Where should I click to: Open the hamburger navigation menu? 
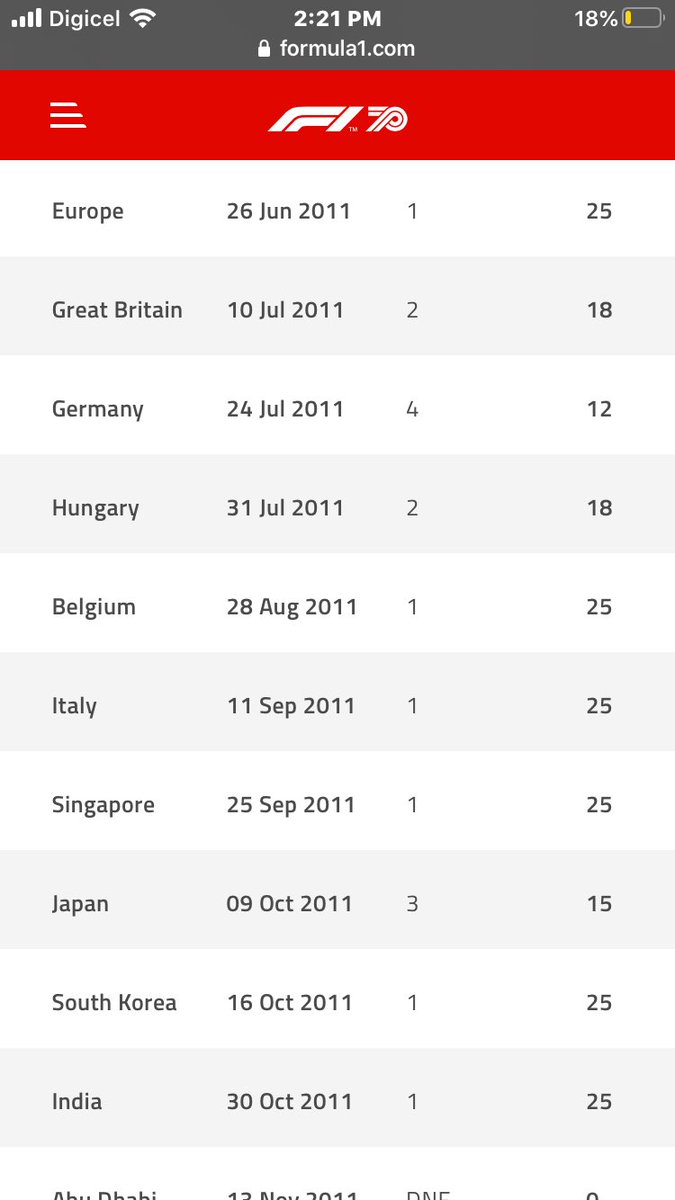coord(68,116)
